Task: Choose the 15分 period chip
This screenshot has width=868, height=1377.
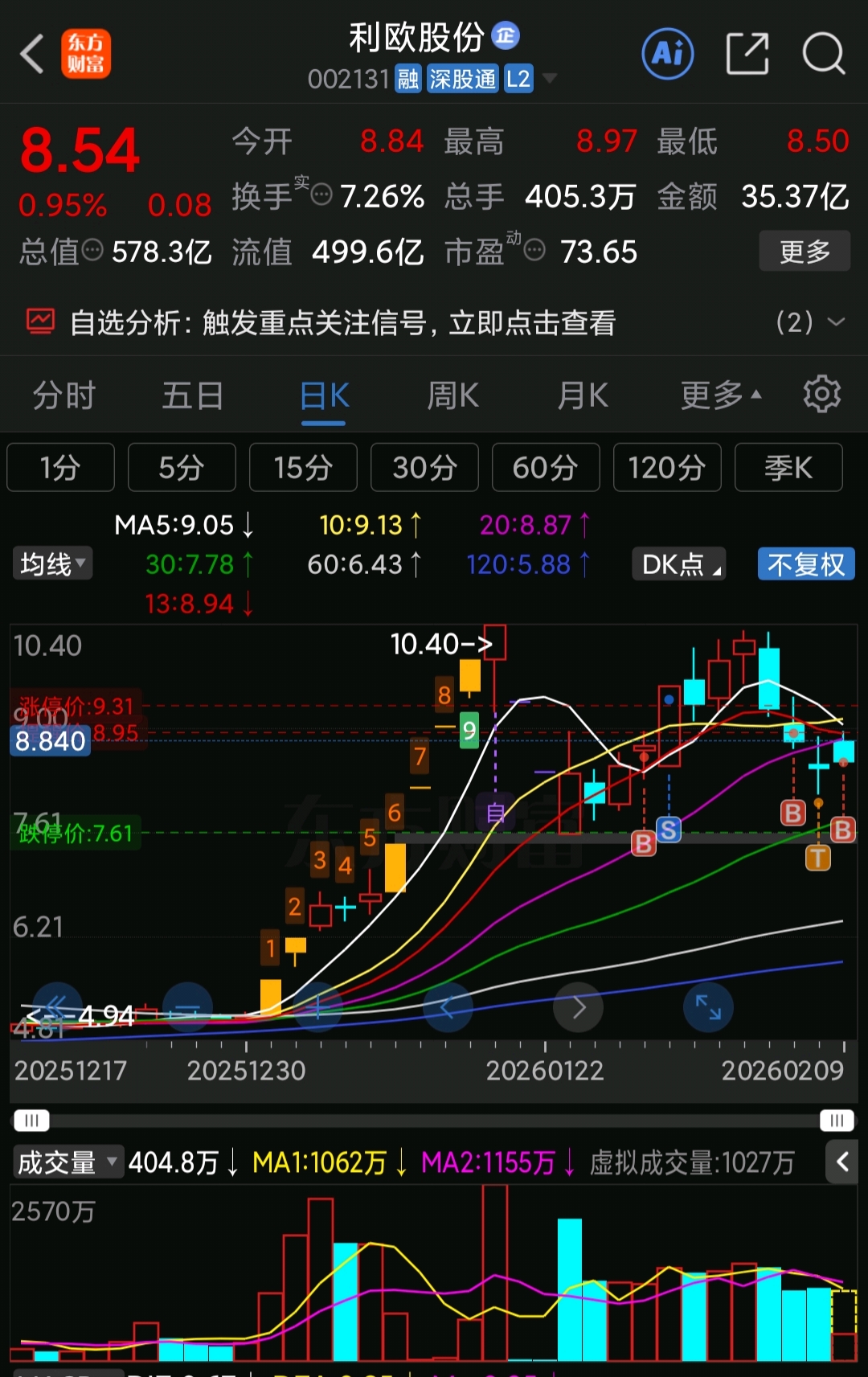Action: click(x=303, y=467)
